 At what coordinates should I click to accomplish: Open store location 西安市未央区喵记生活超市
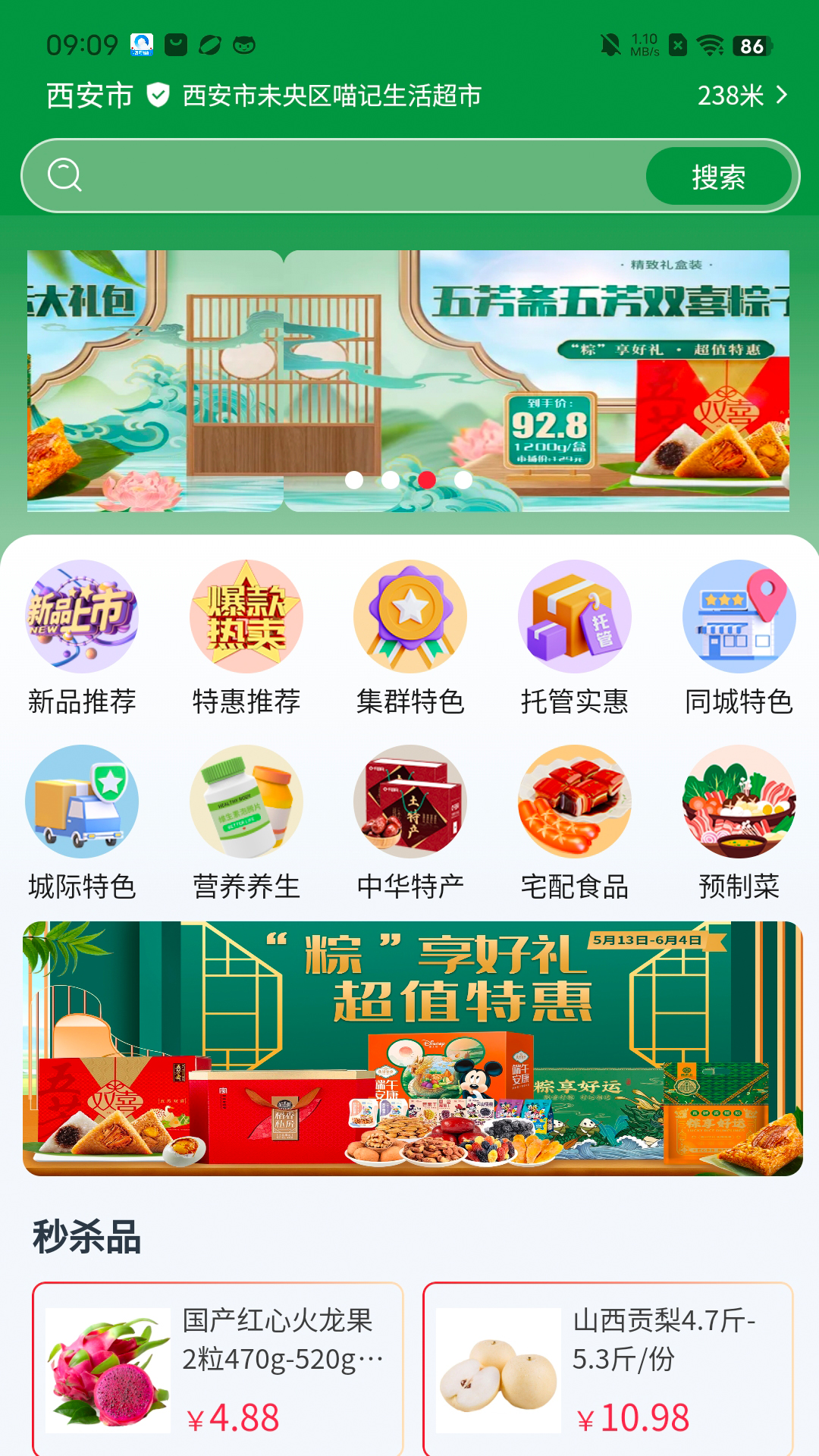pyautogui.click(x=332, y=96)
